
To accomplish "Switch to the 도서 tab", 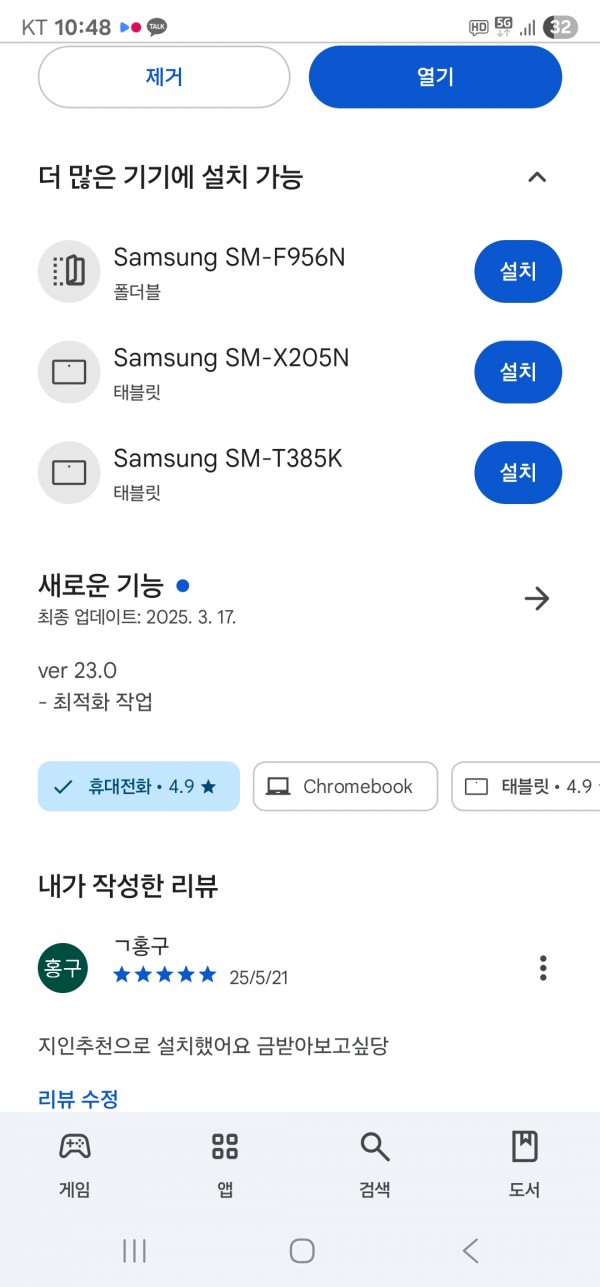I will coord(525,1164).
